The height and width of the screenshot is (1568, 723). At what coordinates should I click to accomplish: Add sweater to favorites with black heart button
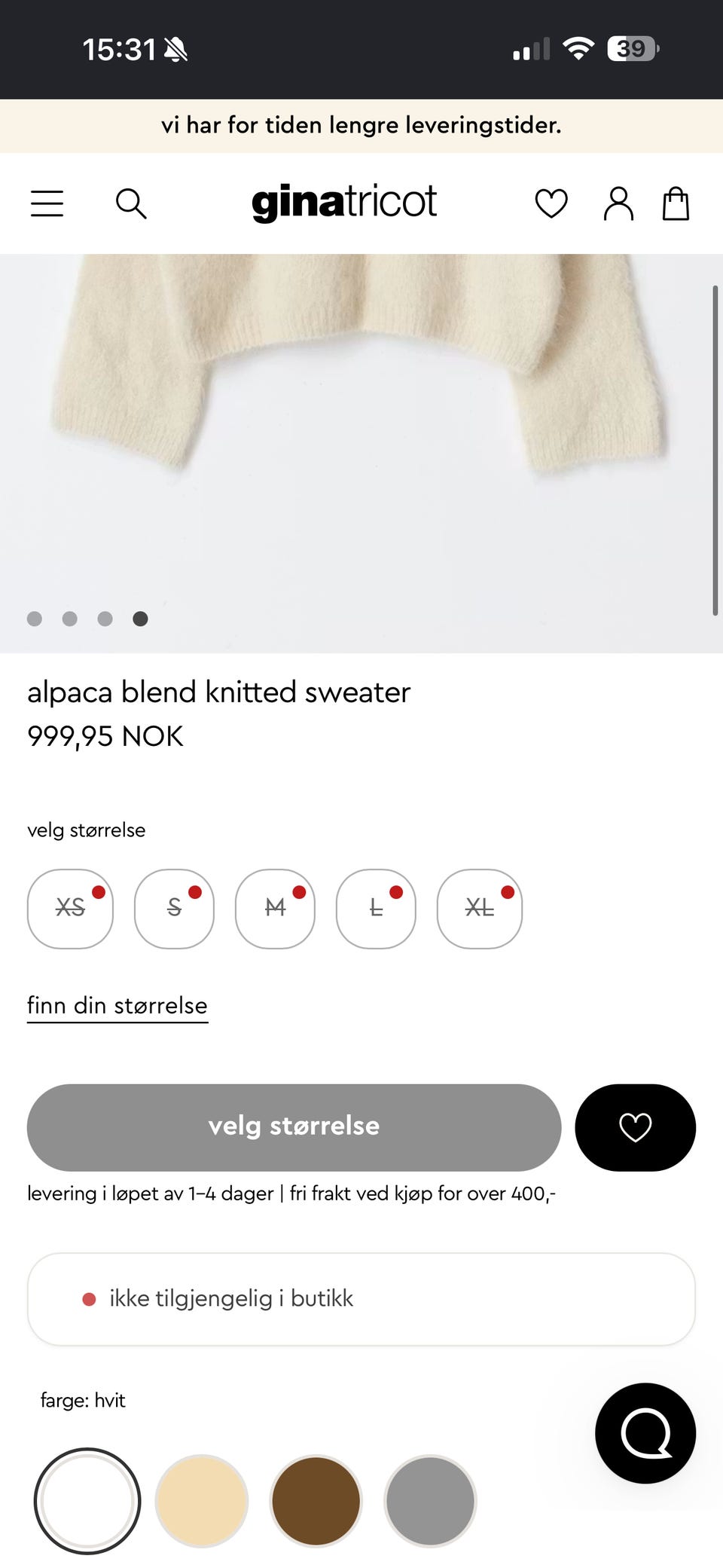(635, 1127)
